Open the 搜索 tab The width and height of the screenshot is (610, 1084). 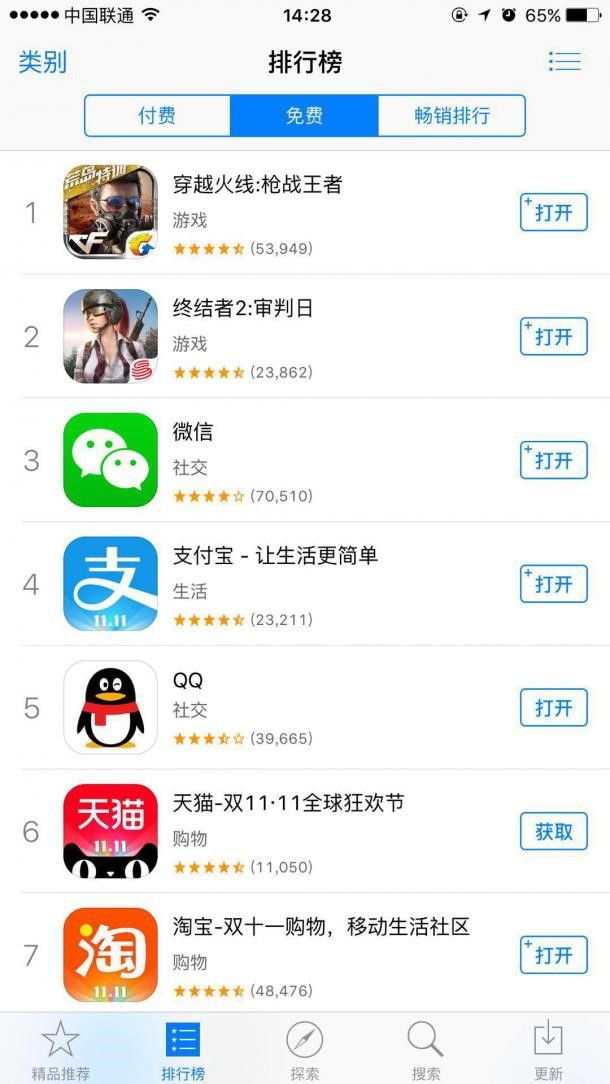(425, 1049)
